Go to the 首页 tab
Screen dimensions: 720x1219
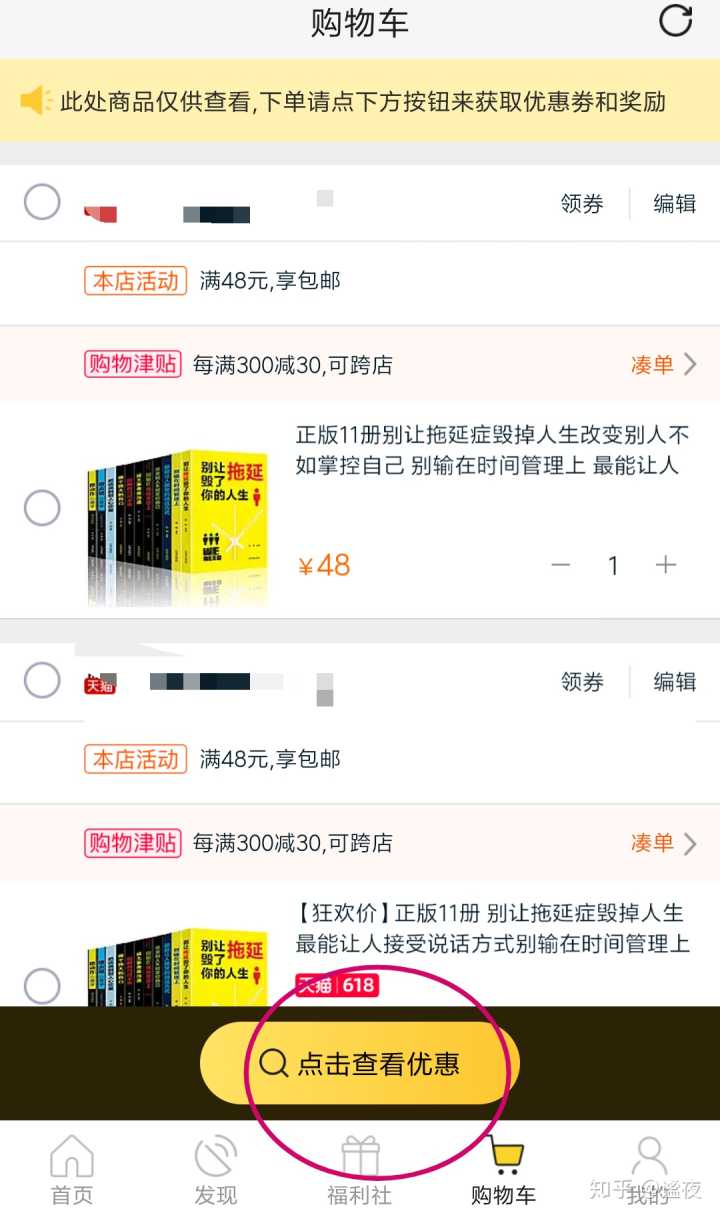point(72,1170)
